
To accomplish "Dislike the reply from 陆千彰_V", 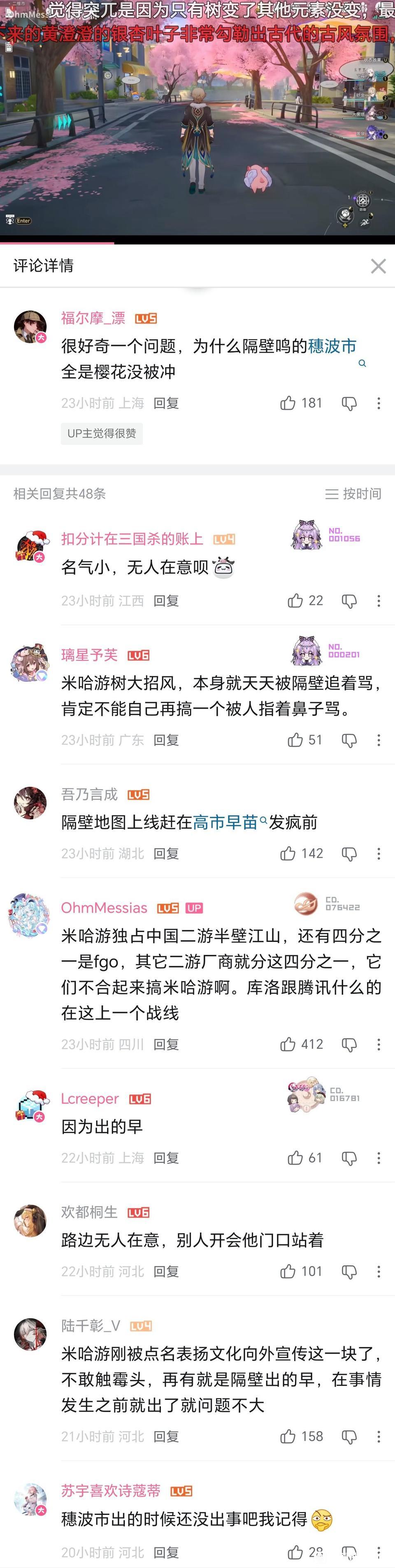I will click(x=349, y=1437).
